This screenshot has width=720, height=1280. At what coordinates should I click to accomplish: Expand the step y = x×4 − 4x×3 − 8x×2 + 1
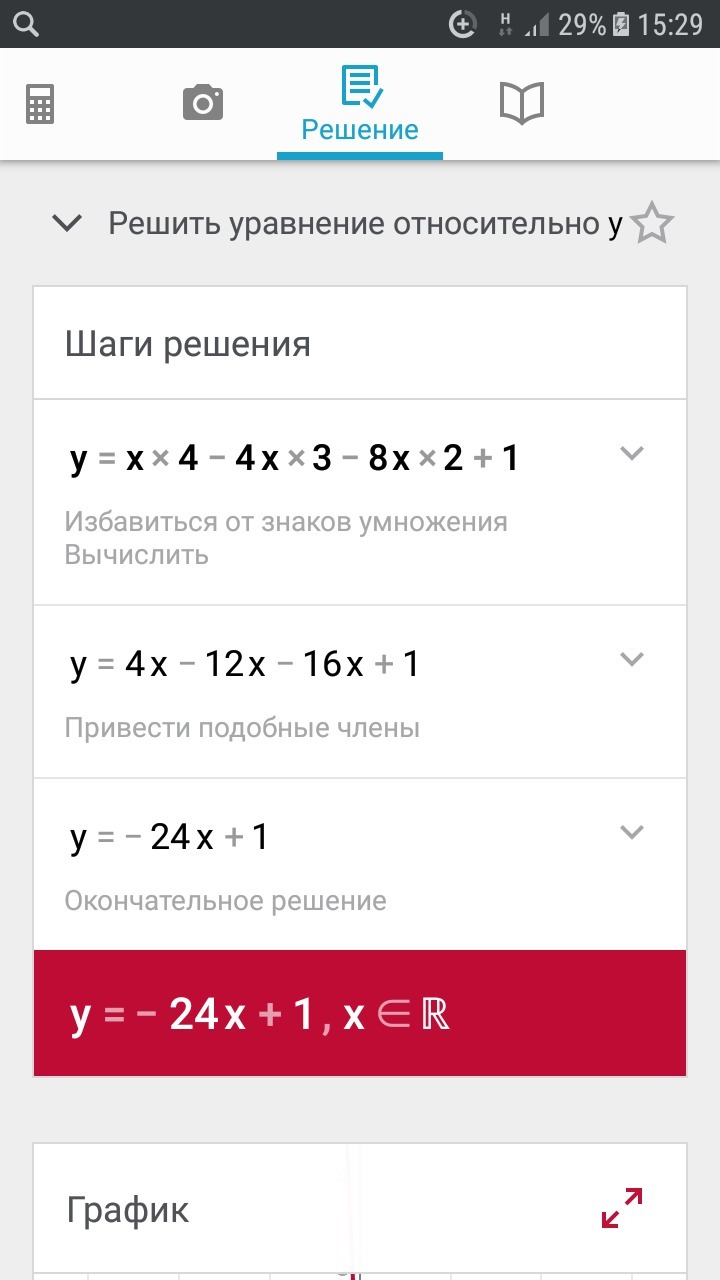630,453
